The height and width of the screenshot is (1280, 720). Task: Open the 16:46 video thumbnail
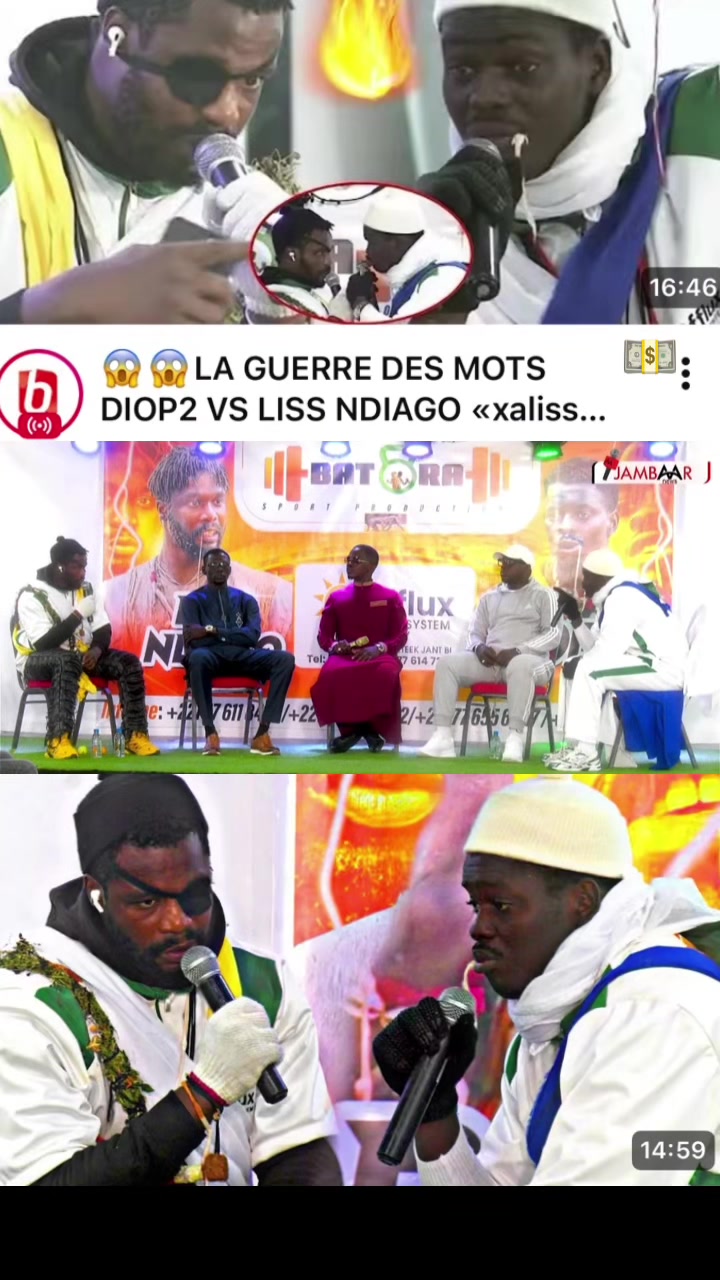tap(360, 162)
